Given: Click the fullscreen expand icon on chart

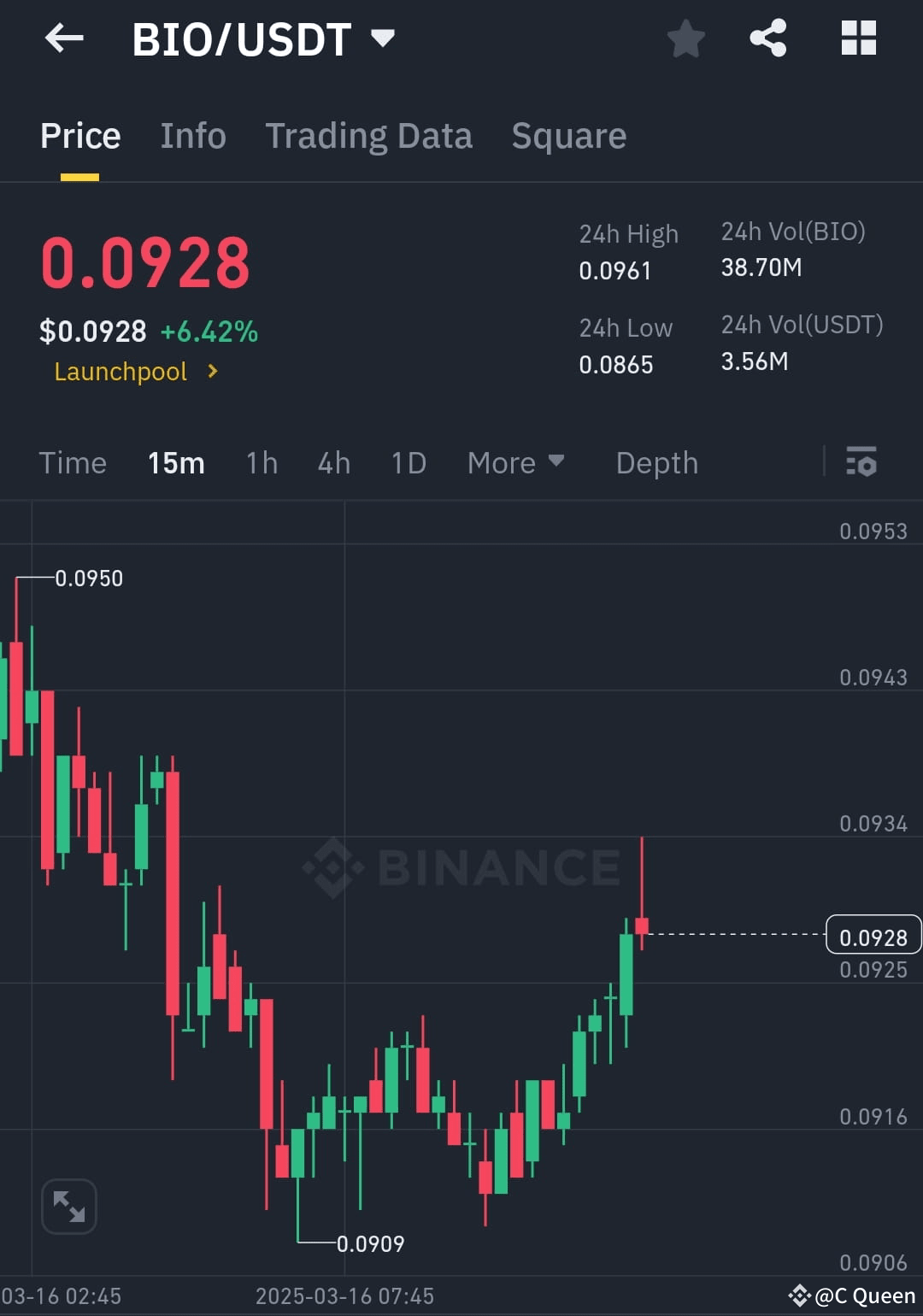Looking at the screenshot, I should [68, 1205].
